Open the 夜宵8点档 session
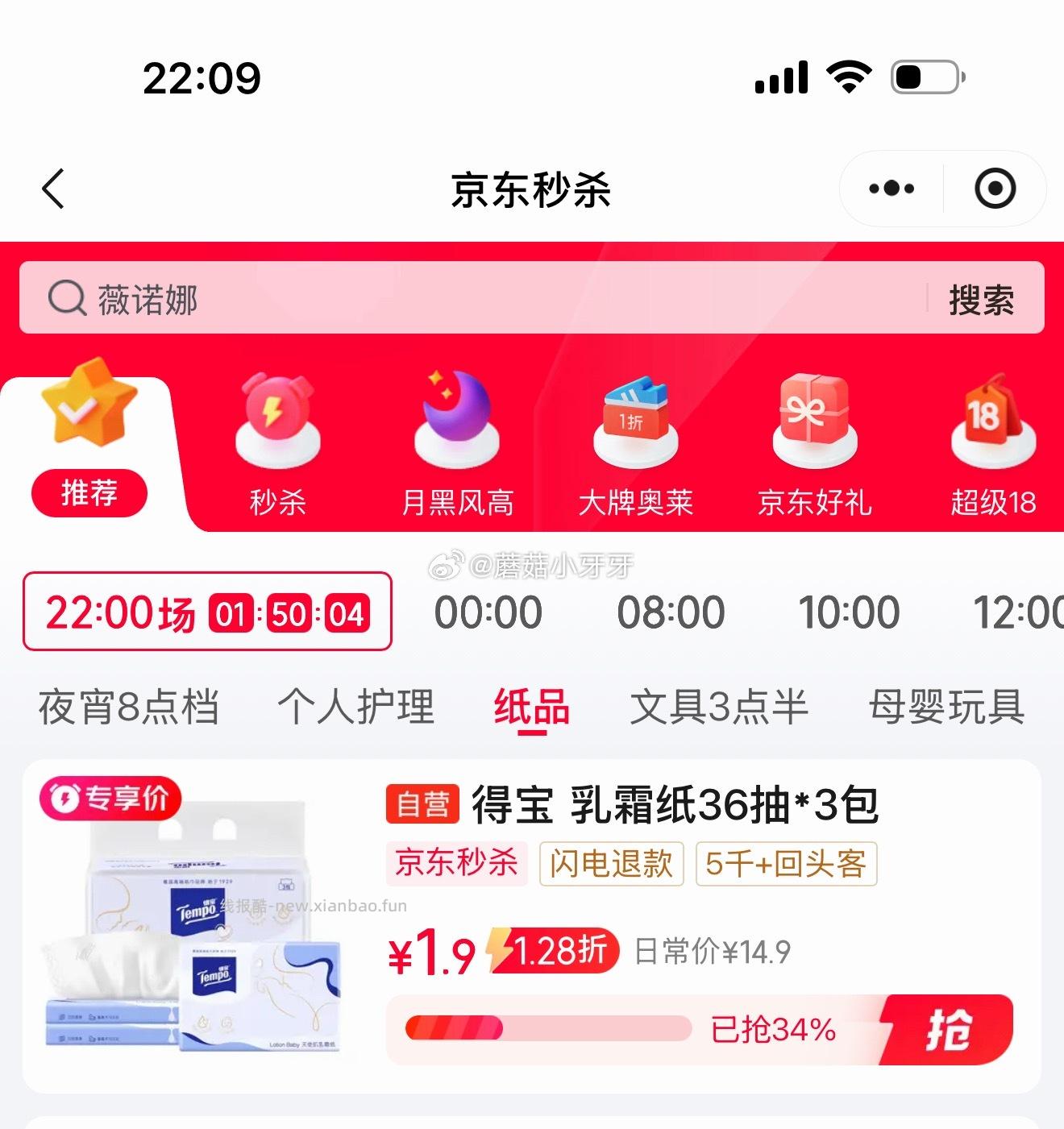 pos(129,708)
